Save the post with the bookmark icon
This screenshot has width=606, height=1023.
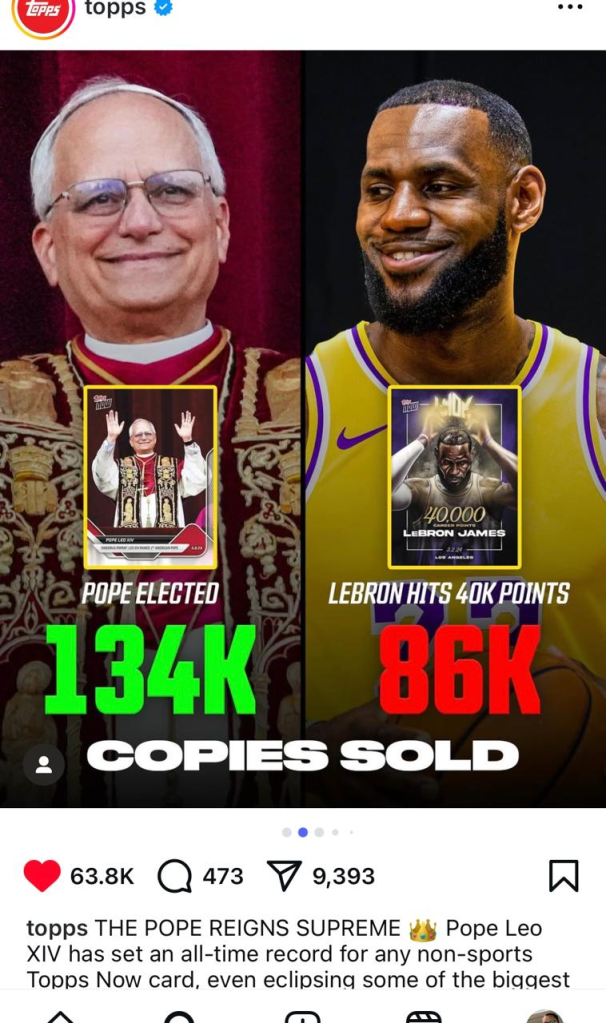(x=563, y=876)
